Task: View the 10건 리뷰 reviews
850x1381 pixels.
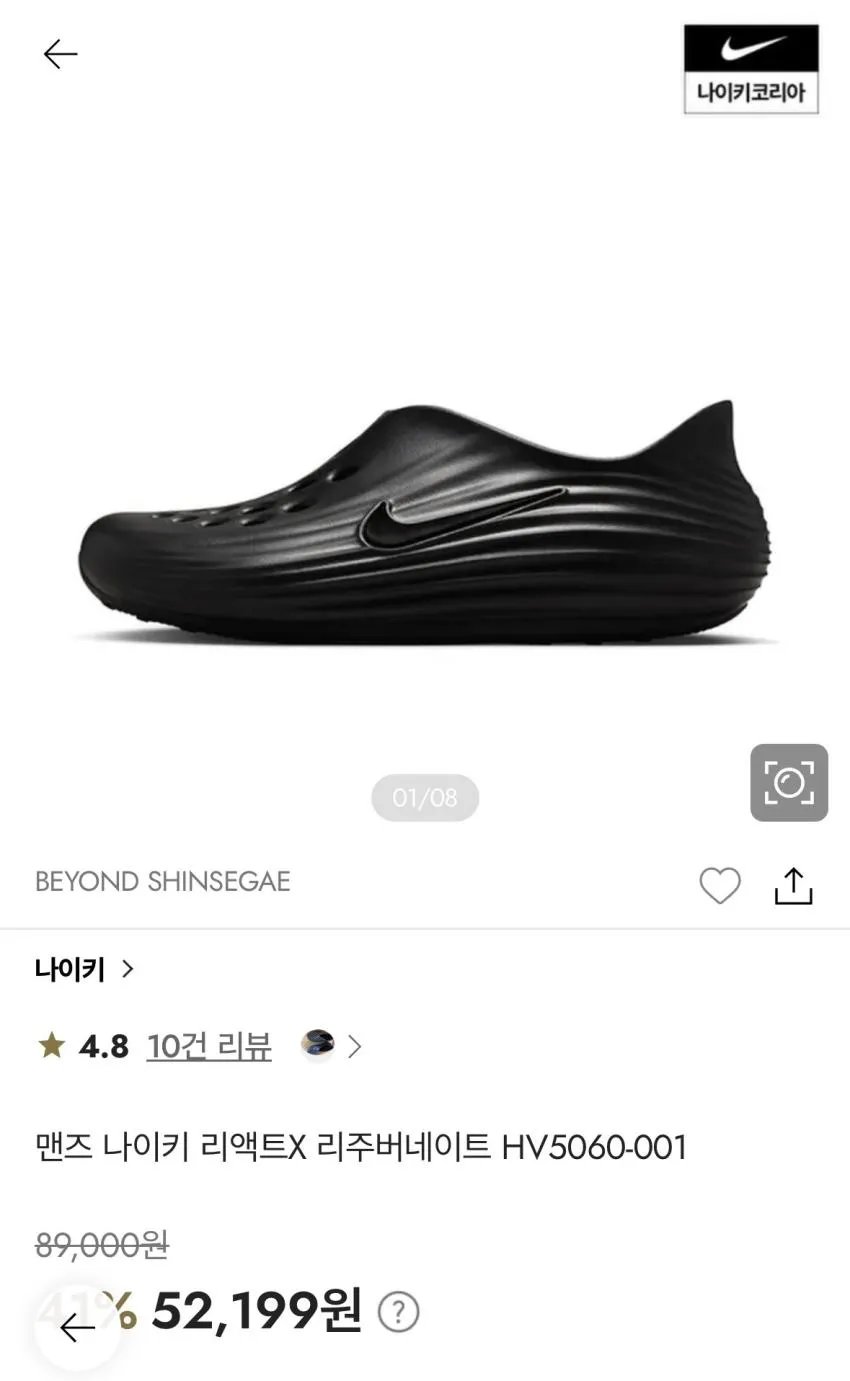Action: click(209, 1046)
